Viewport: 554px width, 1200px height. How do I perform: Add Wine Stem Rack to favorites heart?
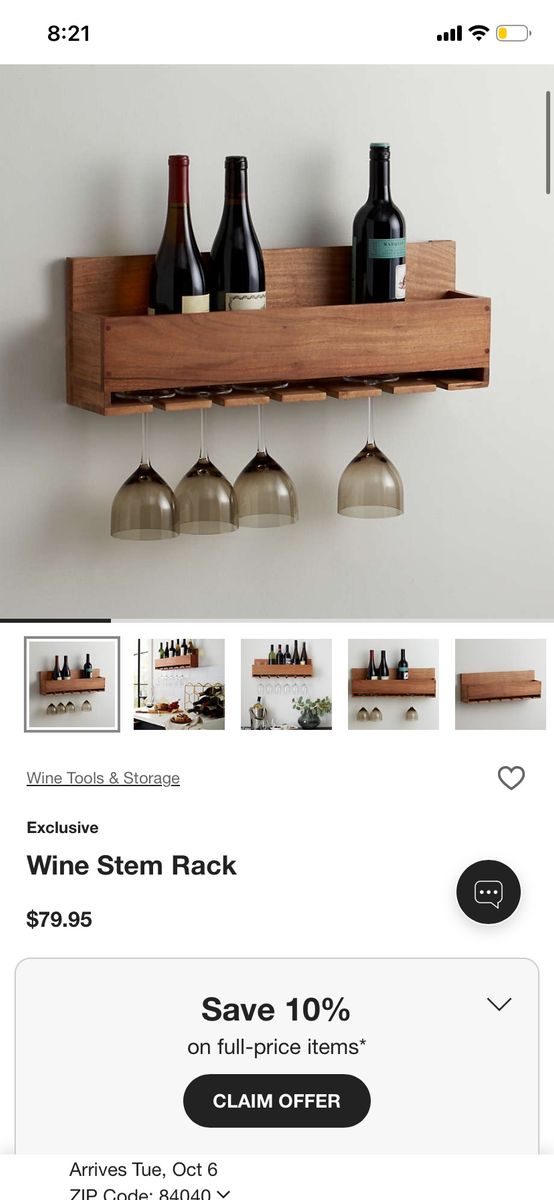(511, 778)
